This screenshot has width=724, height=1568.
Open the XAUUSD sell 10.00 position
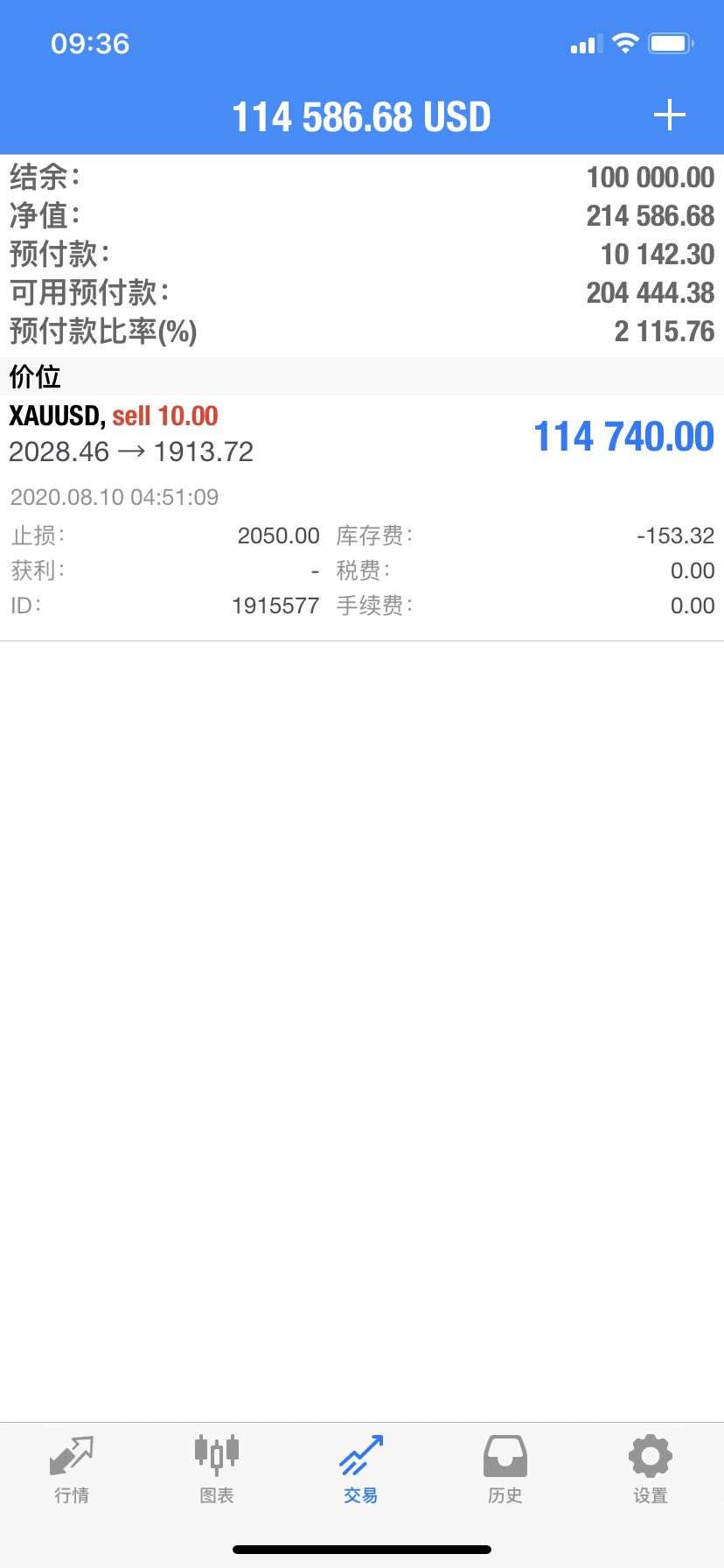(362, 518)
